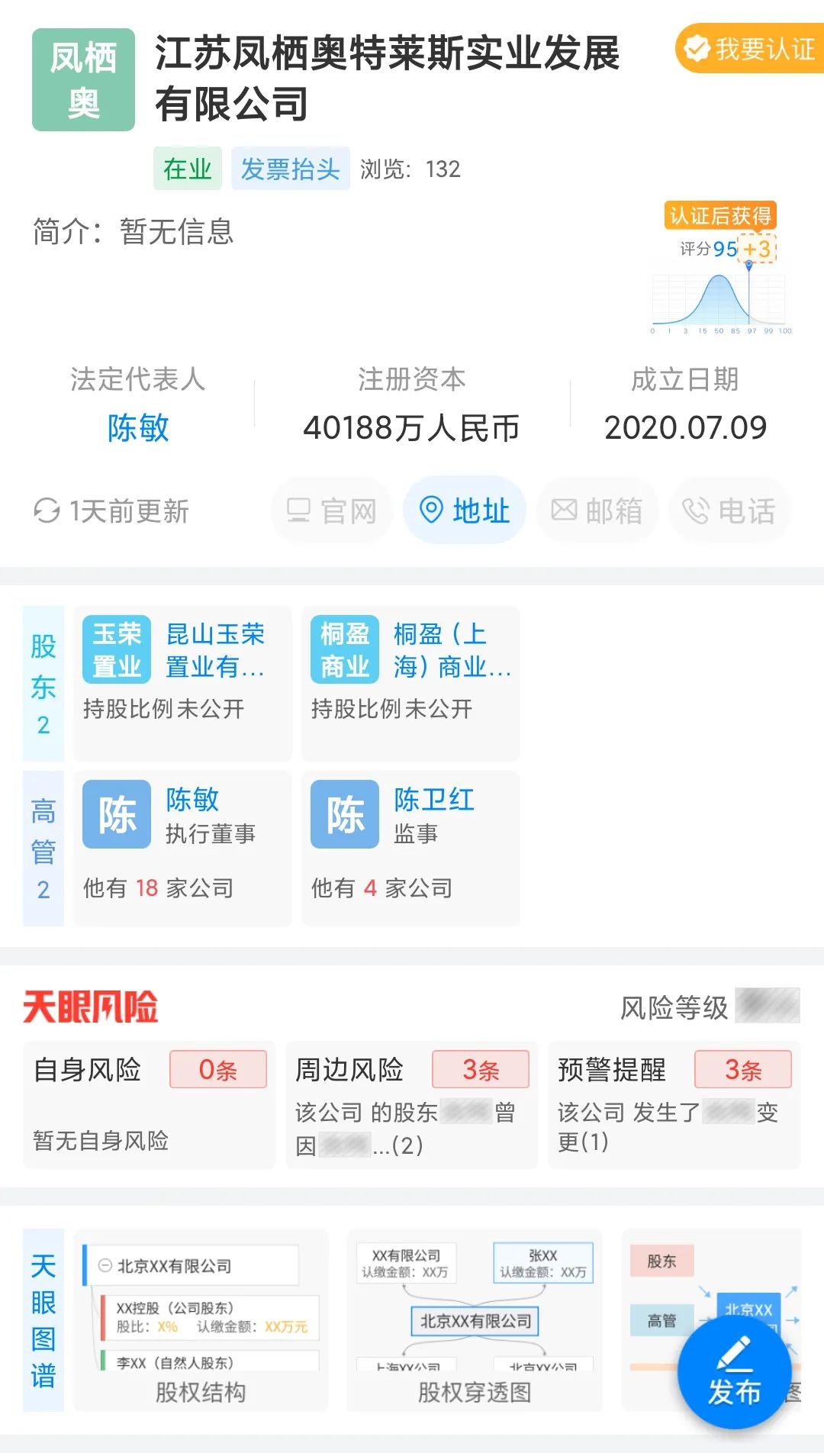This screenshot has width=824, height=1456.
Task: Open the 股东 2 section label
Action: (43, 683)
